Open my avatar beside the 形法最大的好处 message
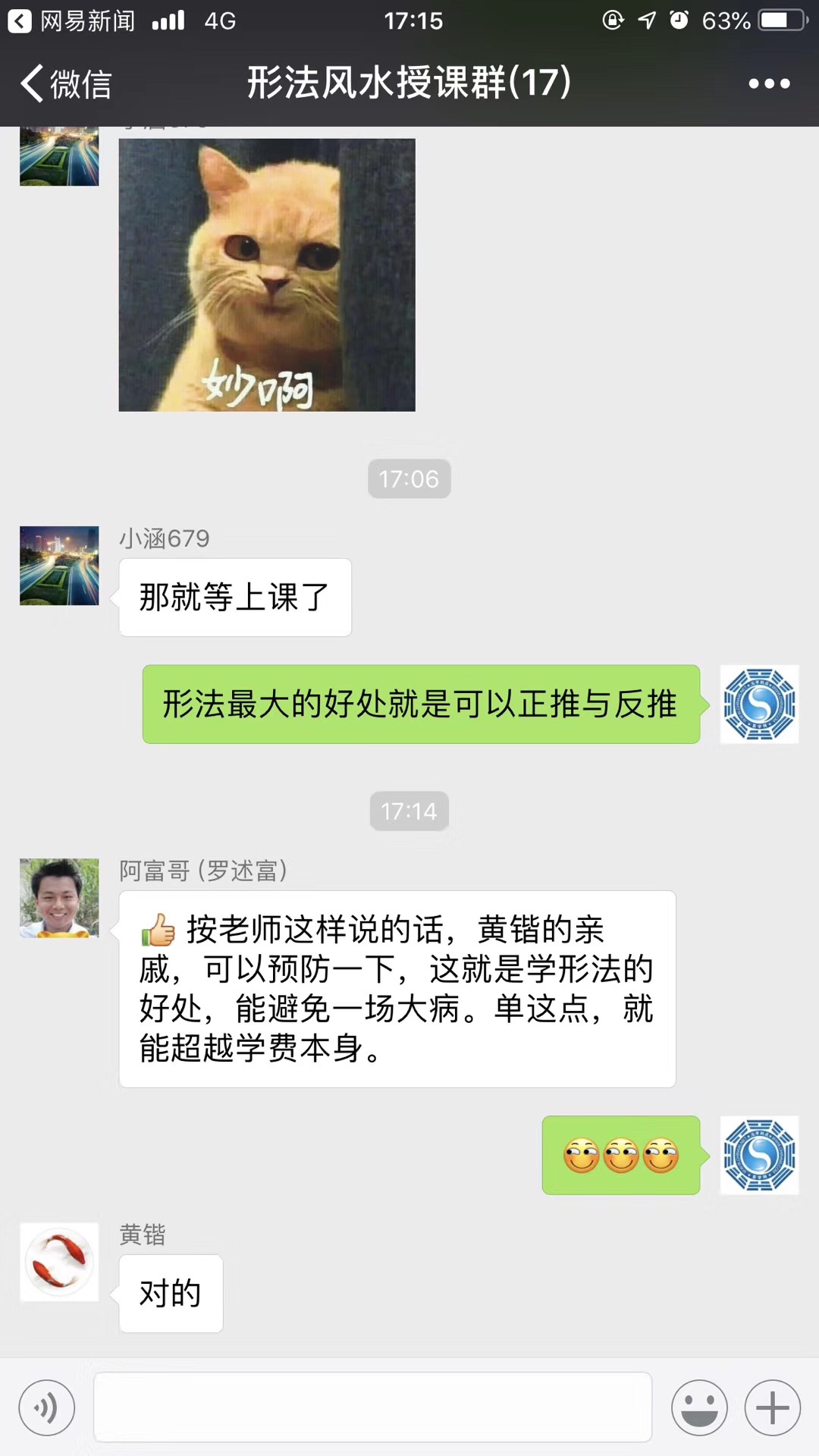The width and height of the screenshot is (819, 1456). [758, 704]
